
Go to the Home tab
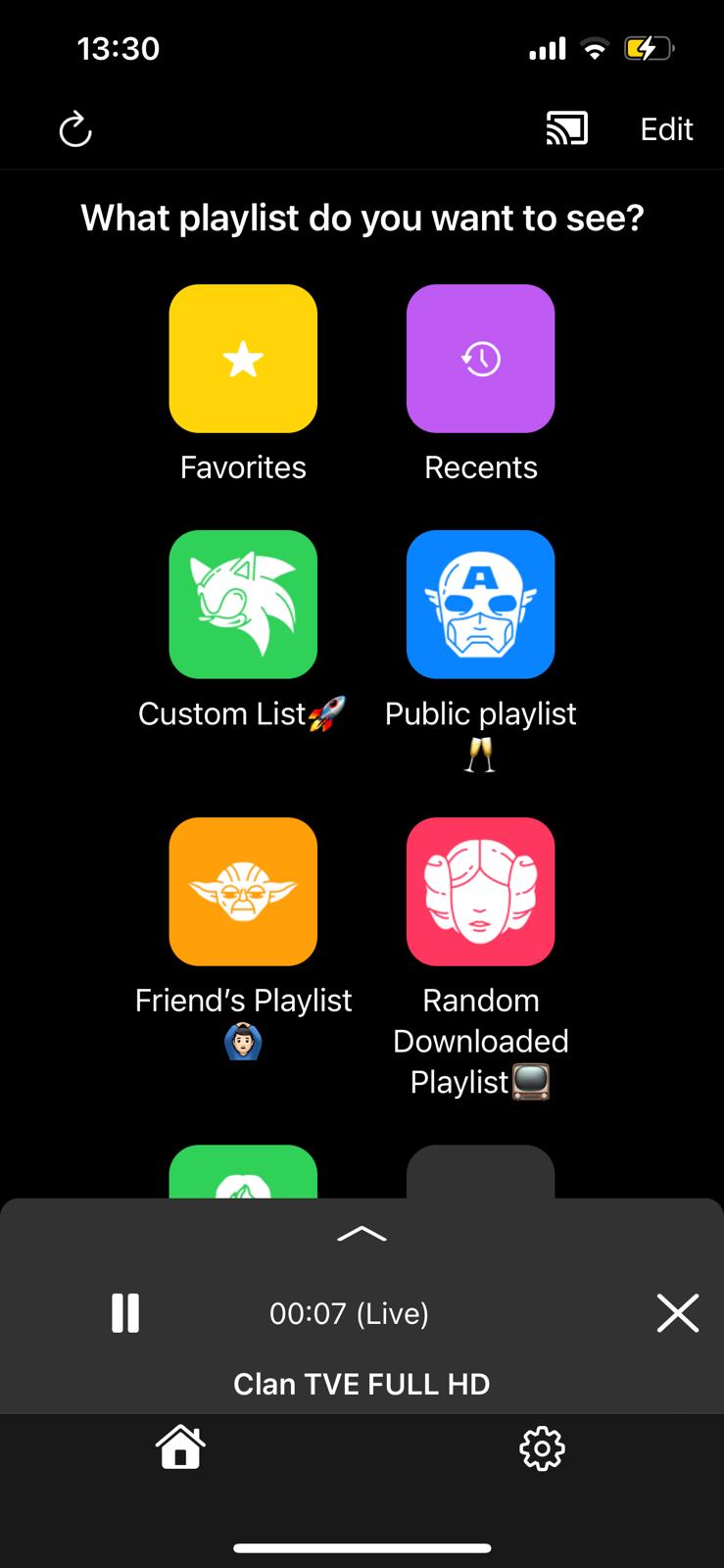[x=180, y=1445]
